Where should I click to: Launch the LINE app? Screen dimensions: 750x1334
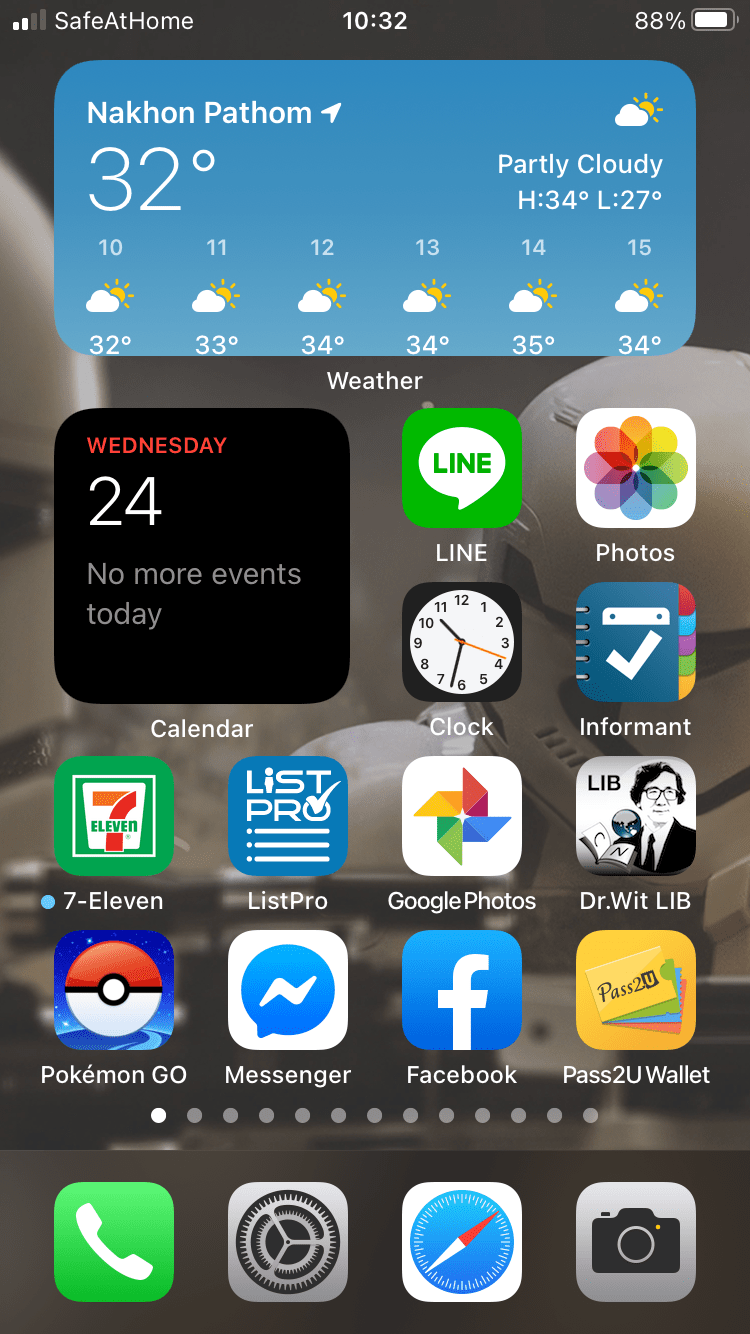(x=461, y=468)
